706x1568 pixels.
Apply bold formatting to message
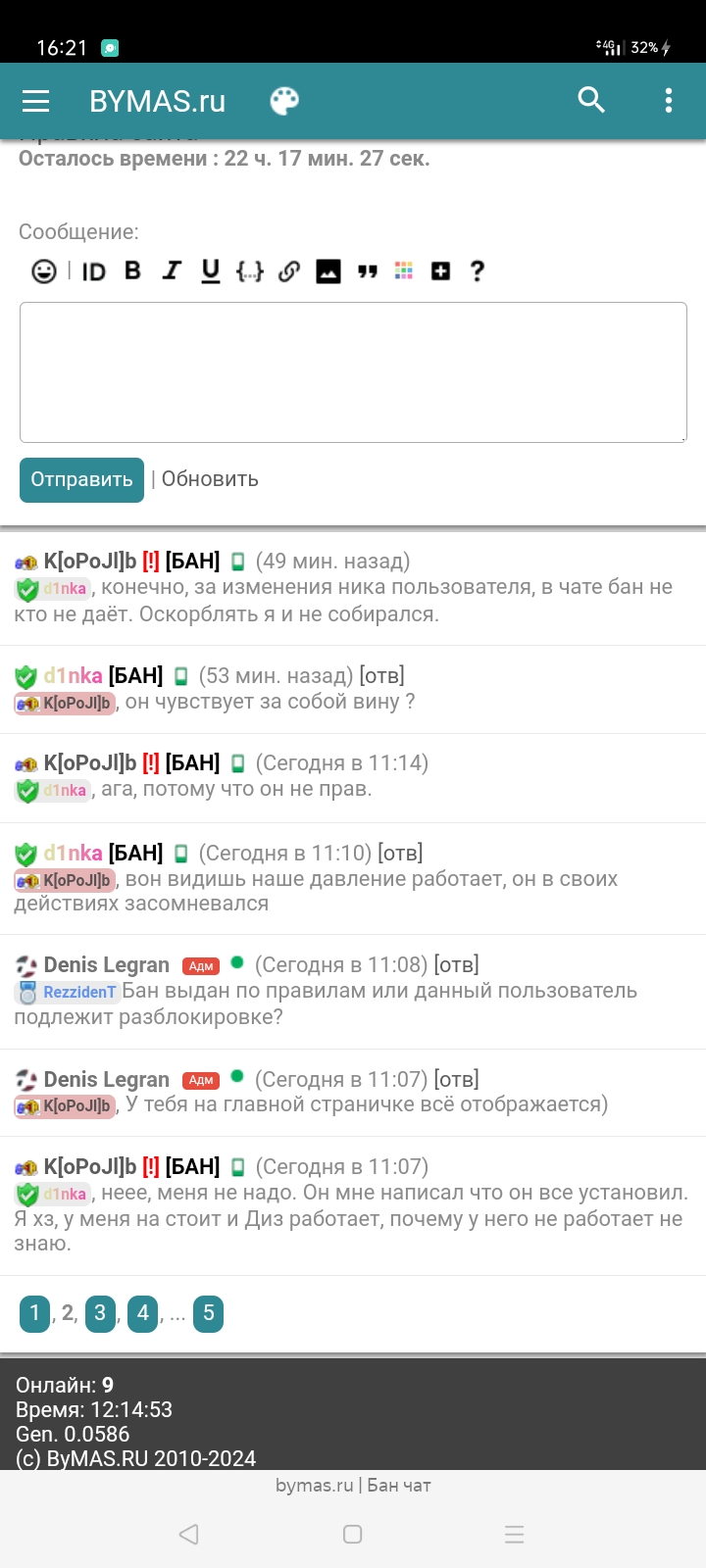coord(133,271)
